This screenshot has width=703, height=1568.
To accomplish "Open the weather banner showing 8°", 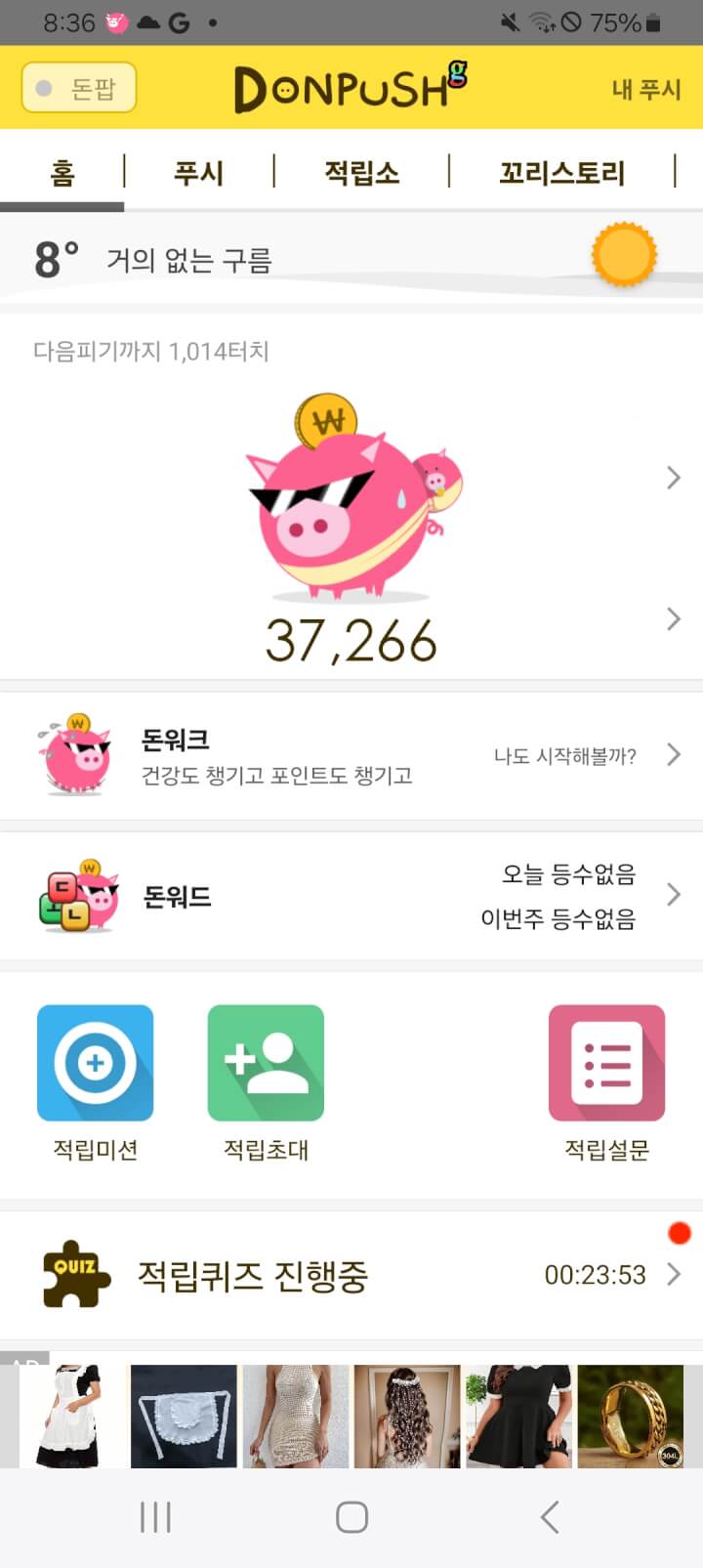I will coord(351,259).
